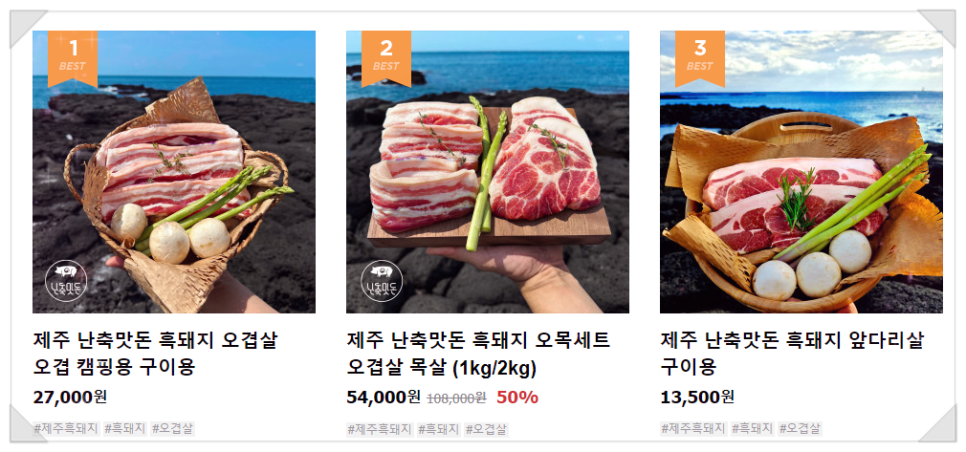
Task: Select #흑돼지 tag under the 앞다리살 product
Action: [x=751, y=428]
